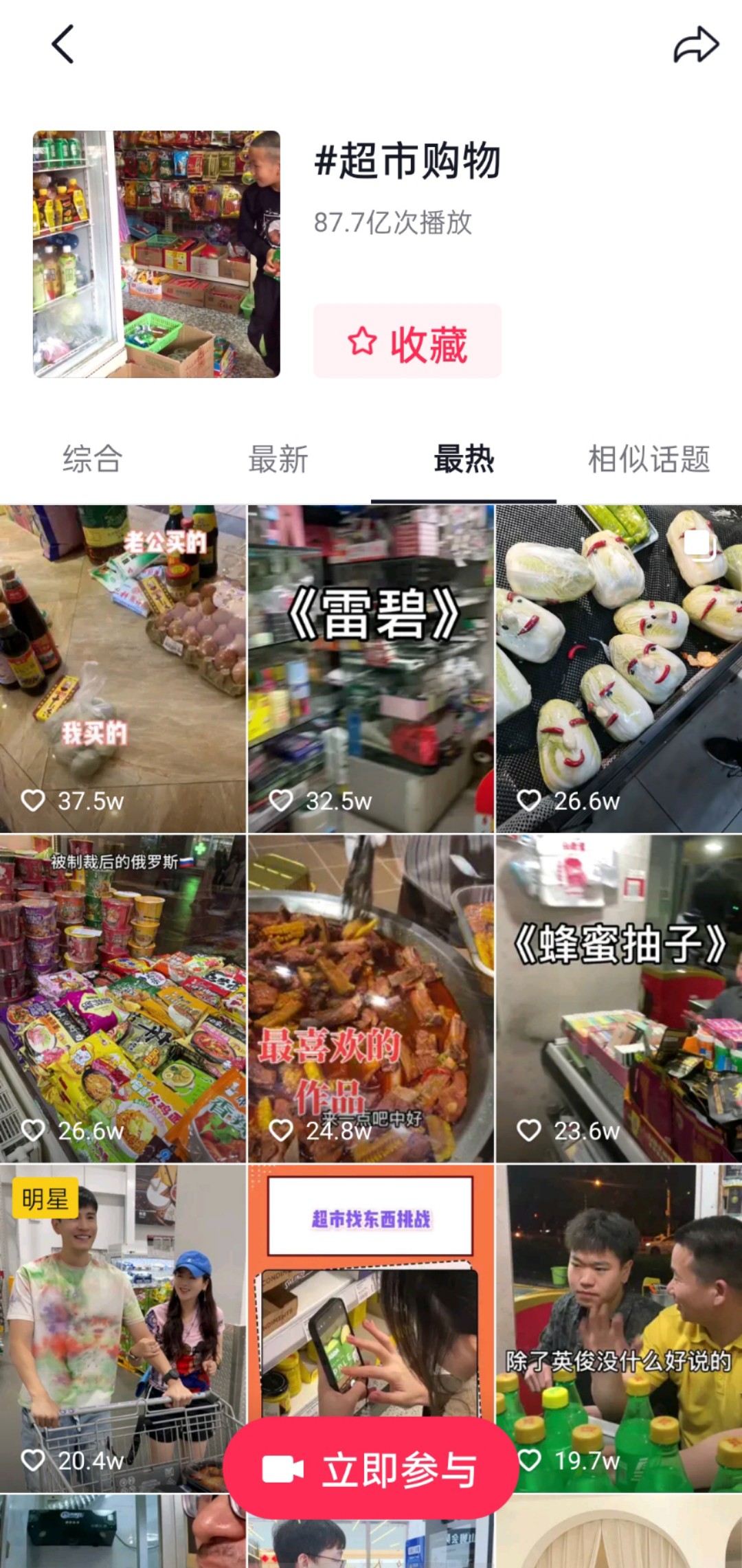The height and width of the screenshot is (1568, 742).
Task: Go back using the top-left arrow
Action: pos(63,45)
